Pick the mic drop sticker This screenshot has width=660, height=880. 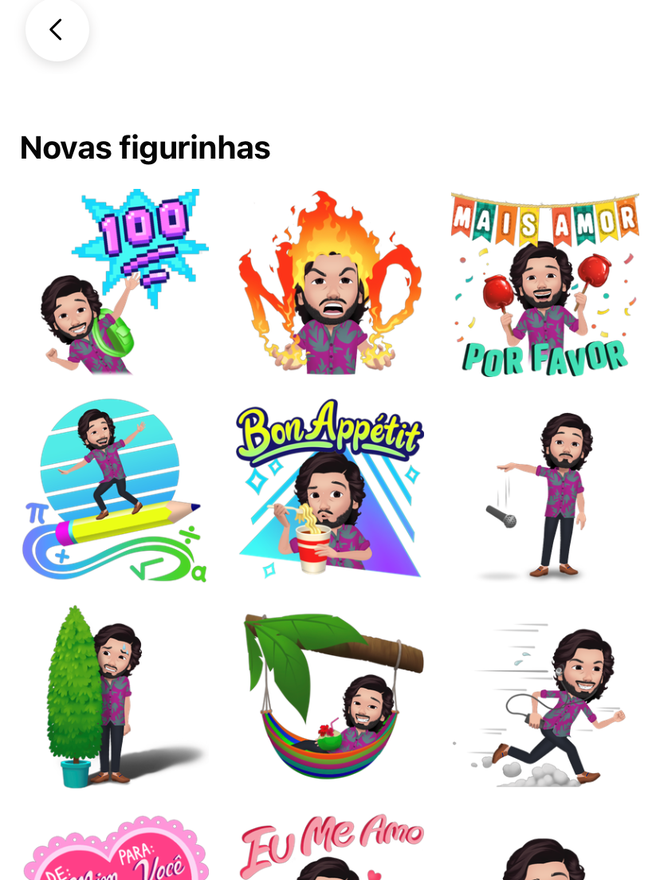(x=545, y=490)
